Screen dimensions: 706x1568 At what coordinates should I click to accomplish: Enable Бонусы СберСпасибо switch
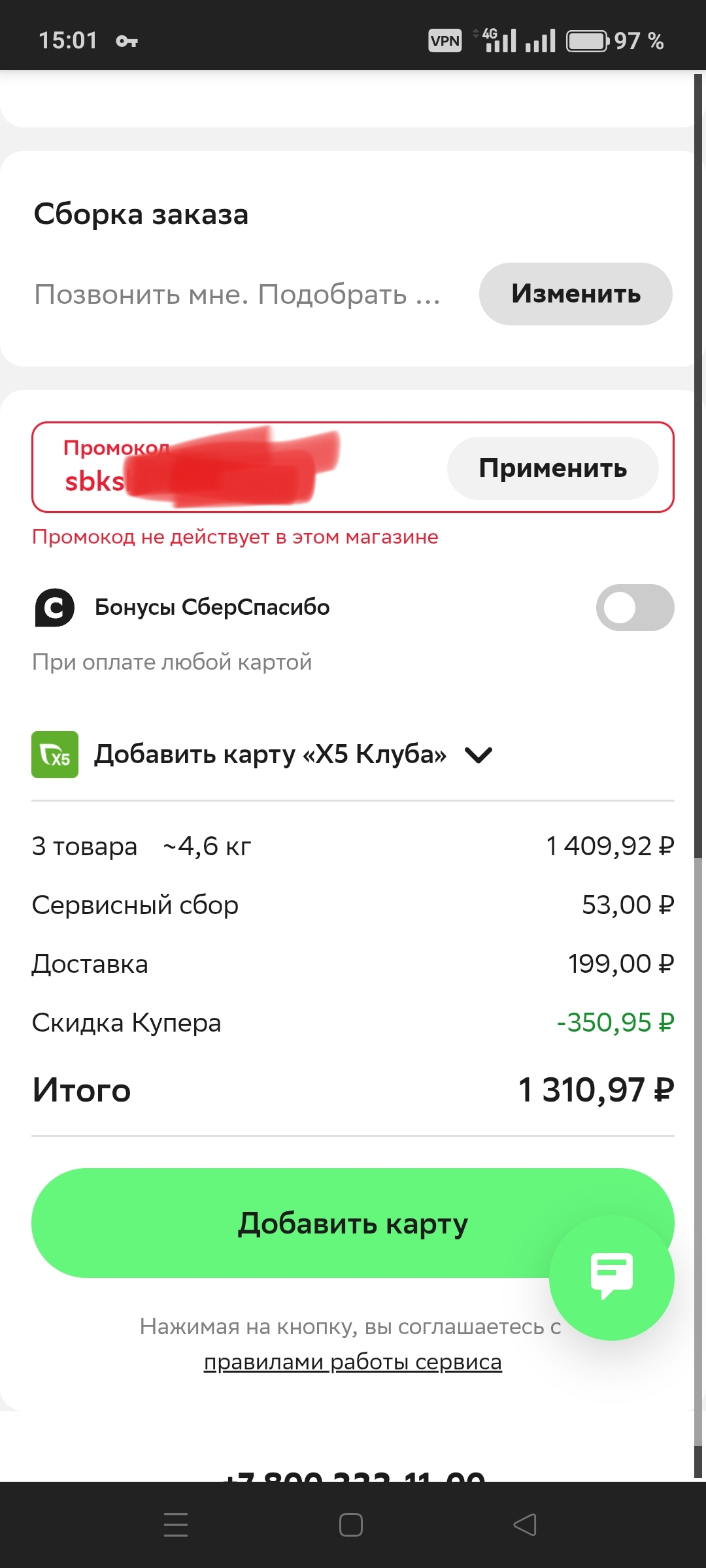(635, 608)
